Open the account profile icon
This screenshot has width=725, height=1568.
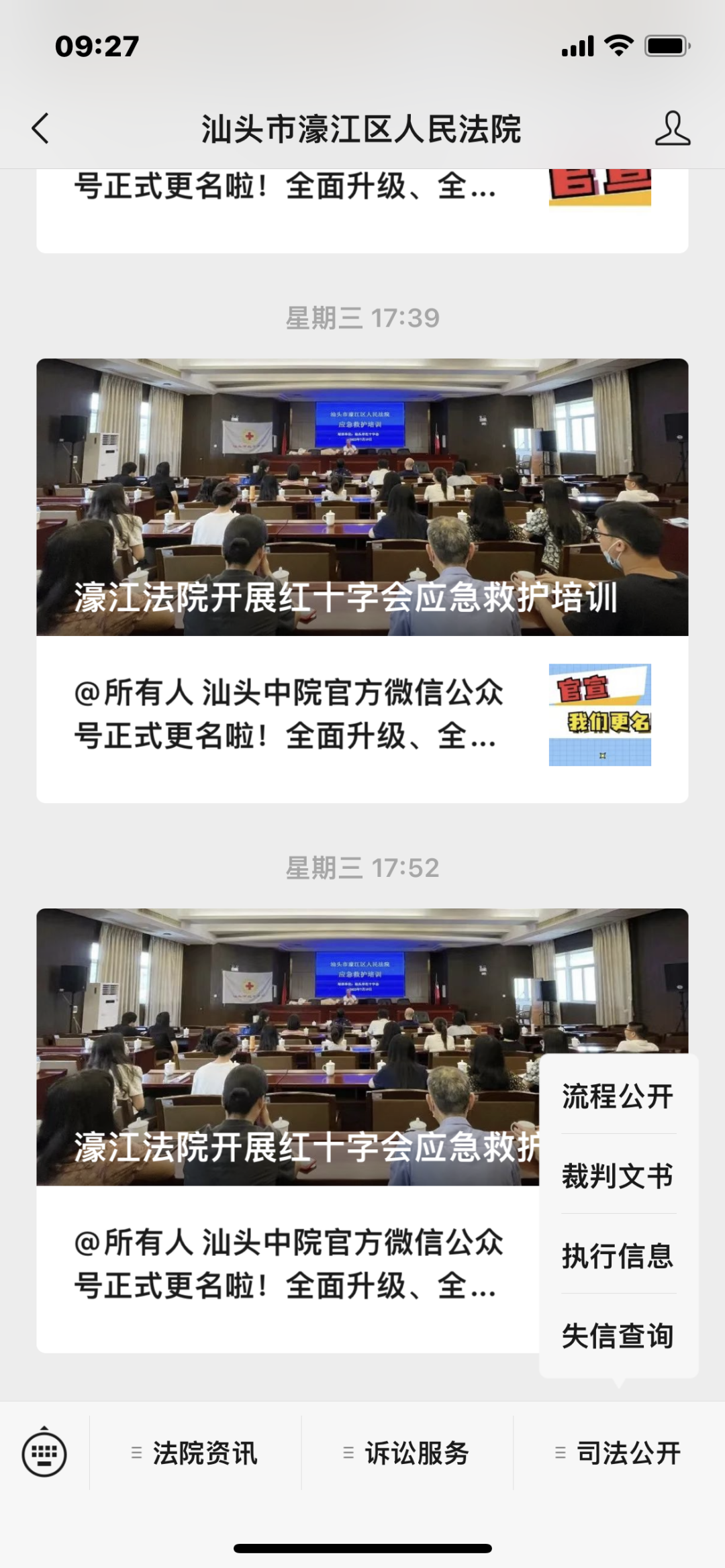(672, 128)
